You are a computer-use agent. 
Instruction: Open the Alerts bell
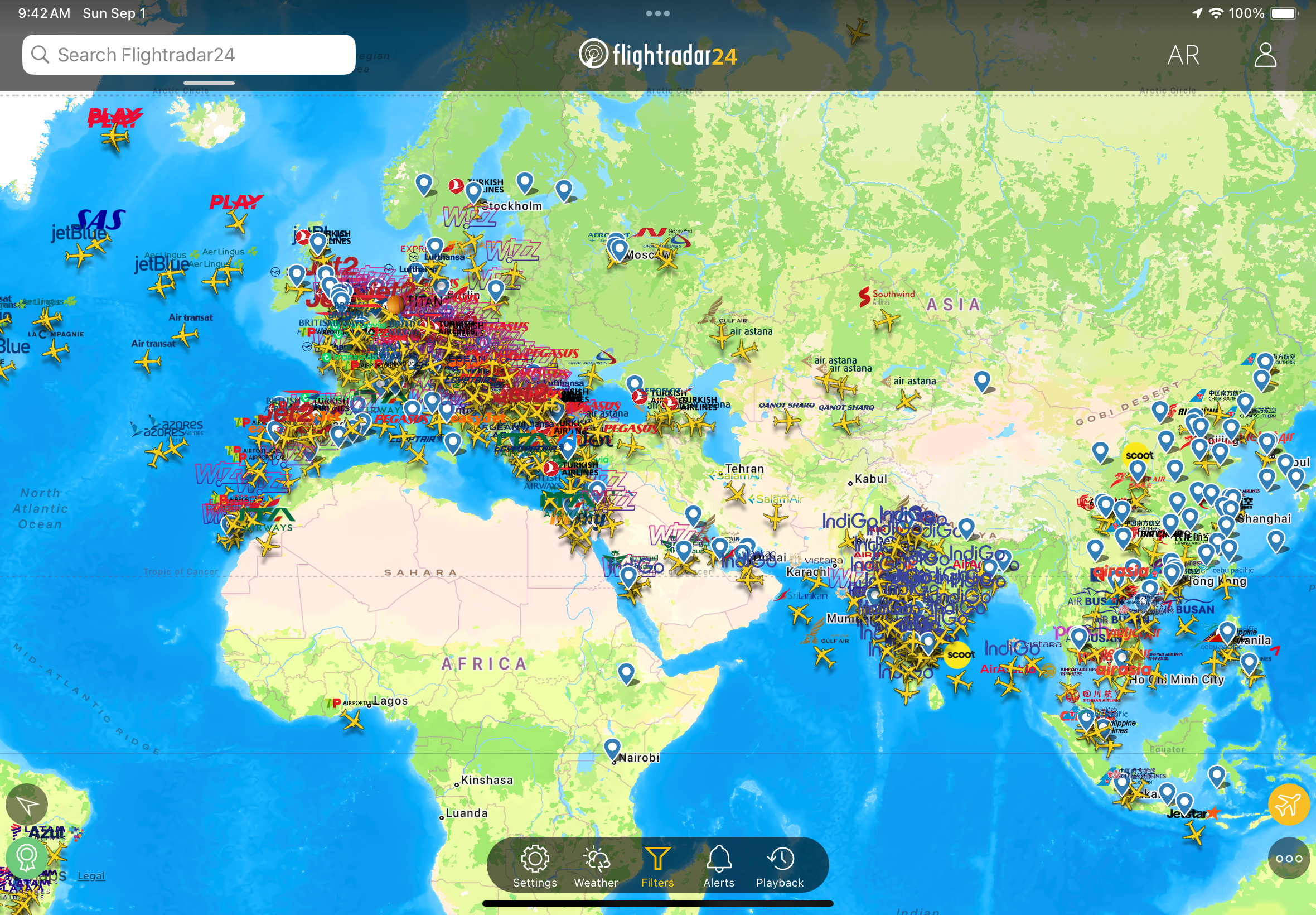(718, 866)
